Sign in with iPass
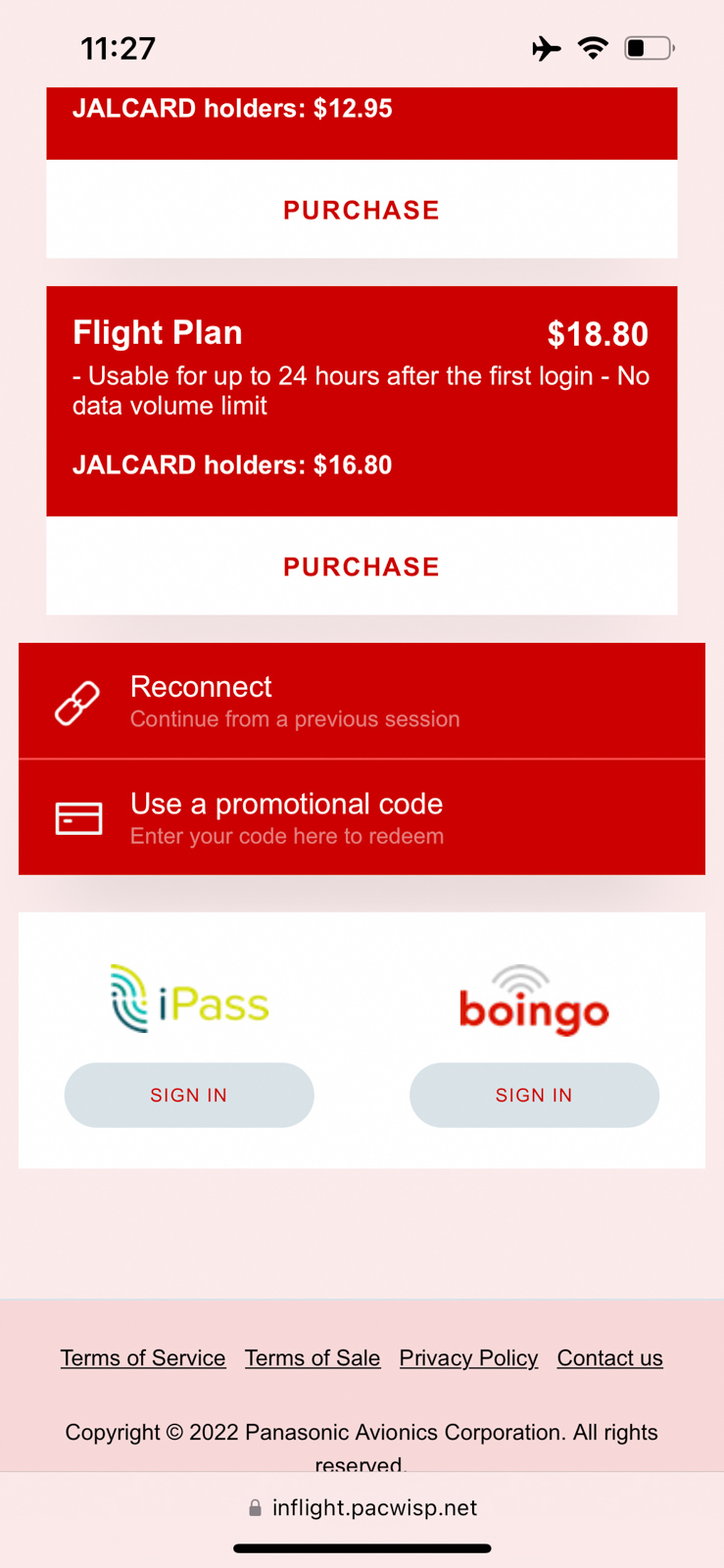 pos(189,1095)
